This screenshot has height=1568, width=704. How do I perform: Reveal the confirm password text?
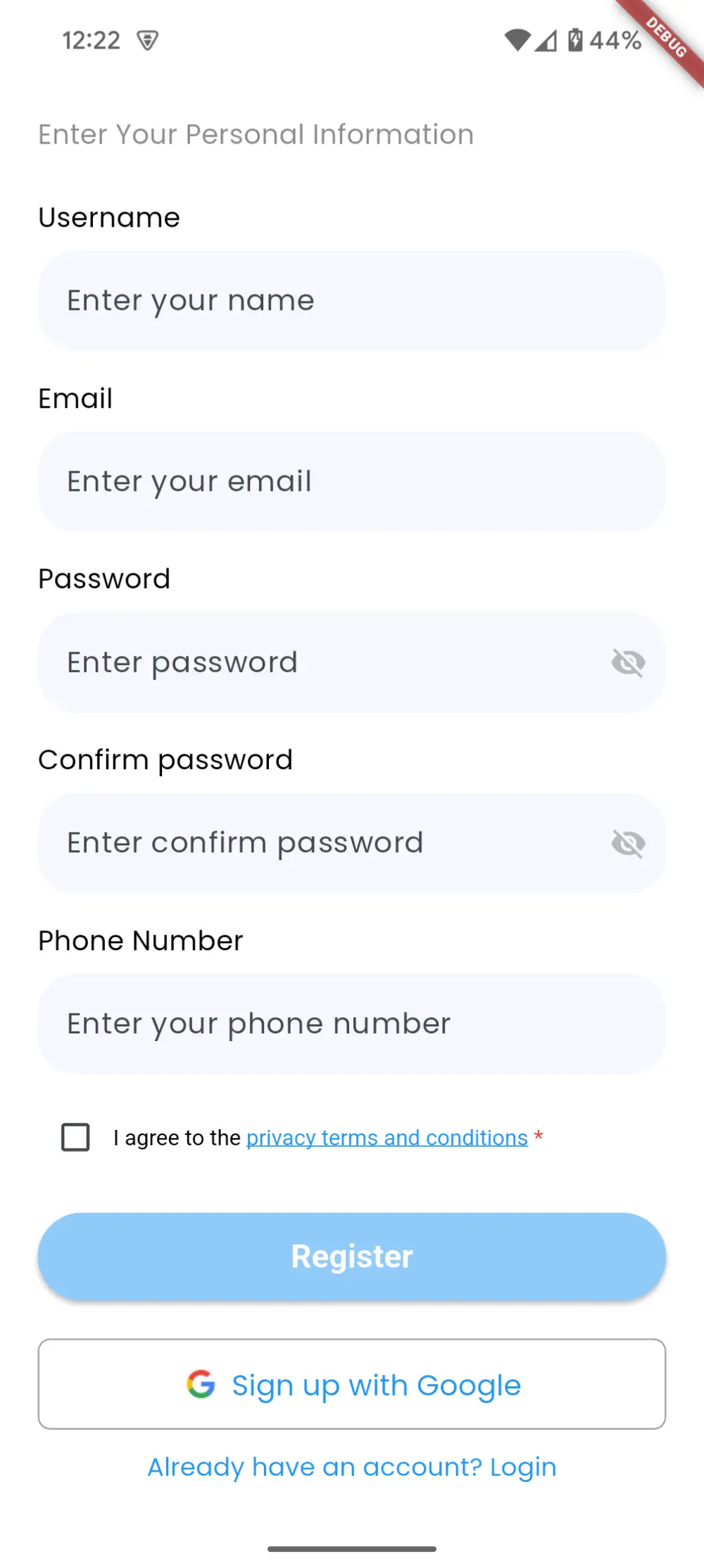pyautogui.click(x=627, y=842)
